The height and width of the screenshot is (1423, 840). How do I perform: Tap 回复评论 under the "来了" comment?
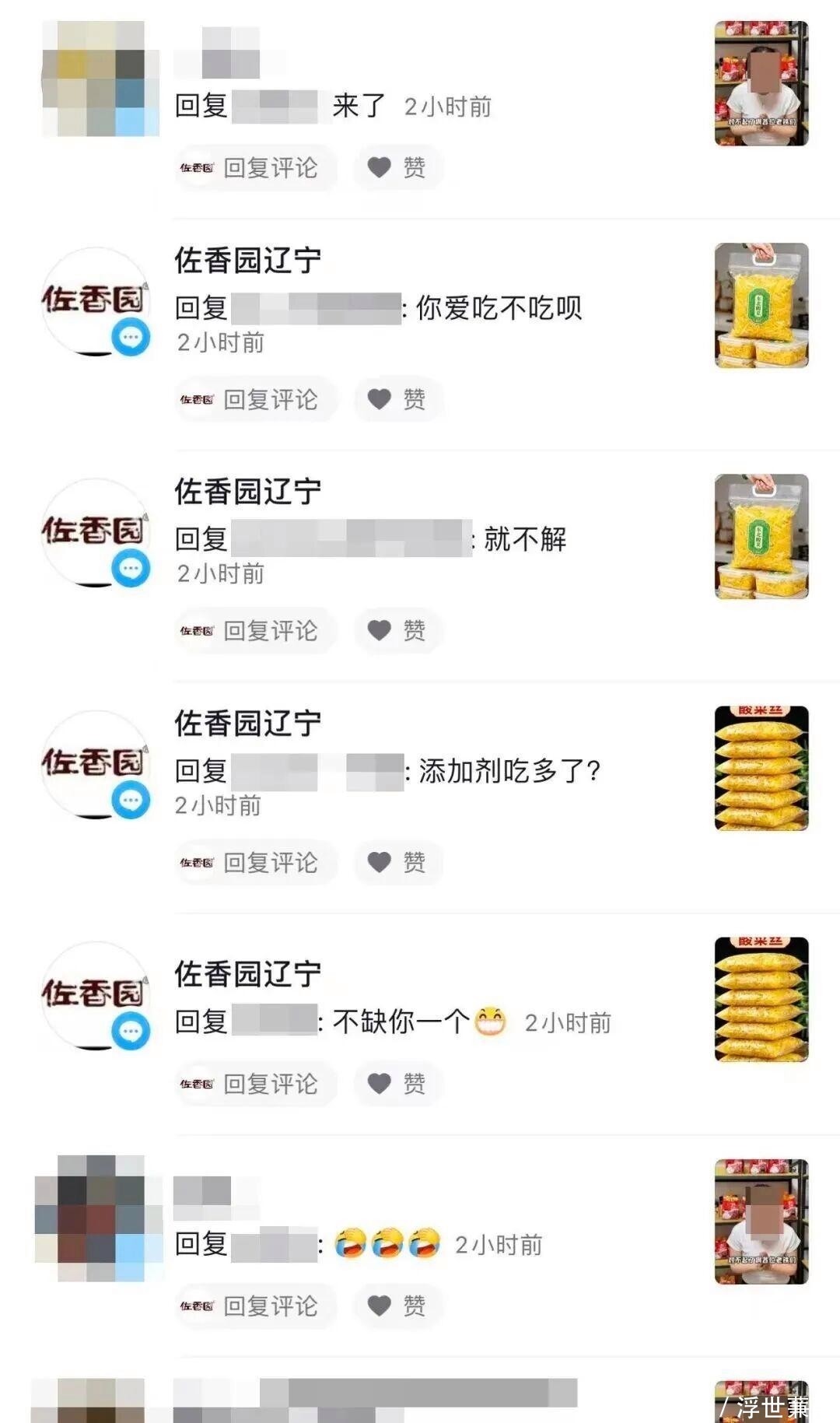point(257,167)
